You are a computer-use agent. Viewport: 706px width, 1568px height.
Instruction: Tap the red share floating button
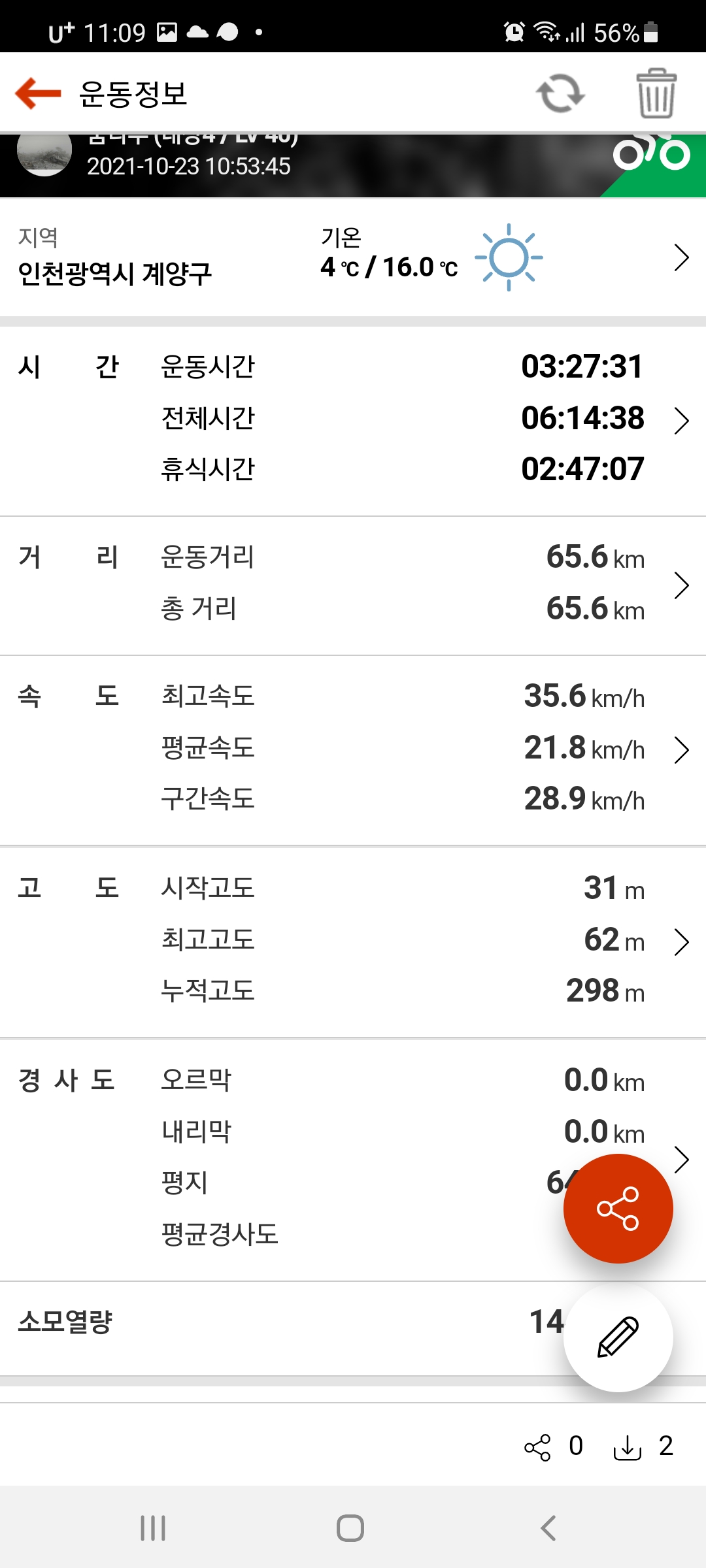[618, 1208]
